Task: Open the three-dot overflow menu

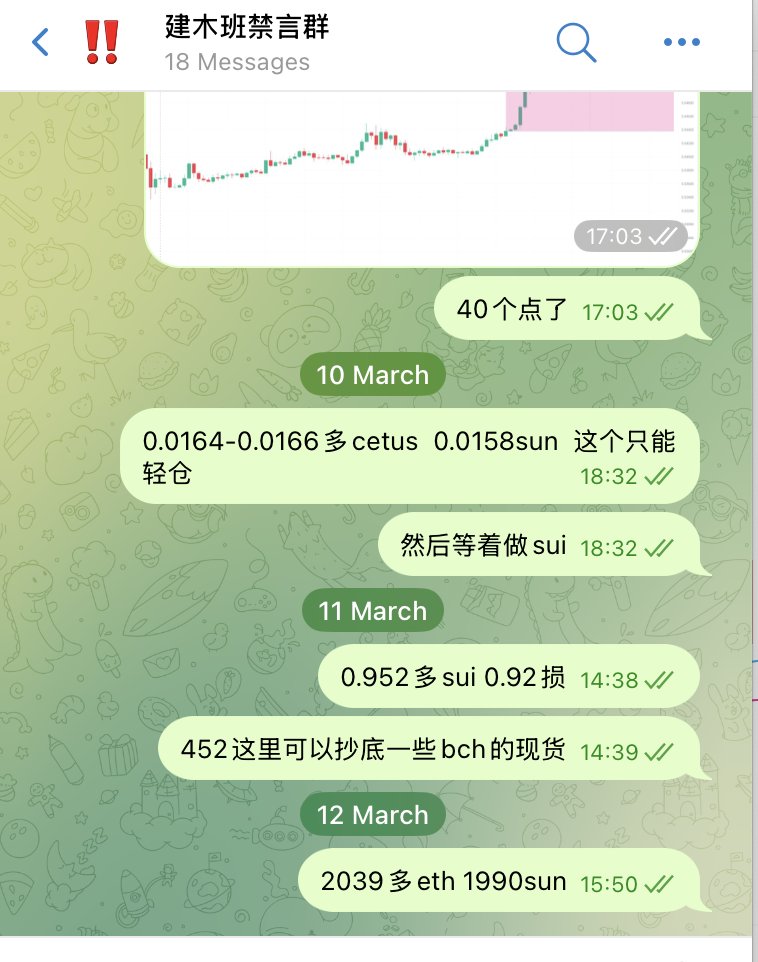Action: pos(682,42)
